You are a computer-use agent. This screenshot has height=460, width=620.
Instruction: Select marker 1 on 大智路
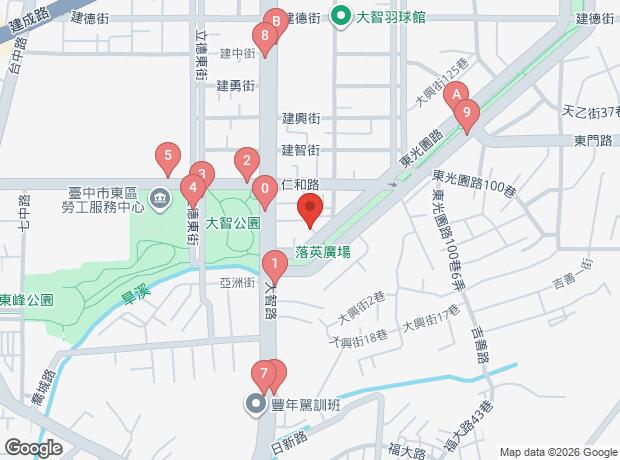coord(275,265)
